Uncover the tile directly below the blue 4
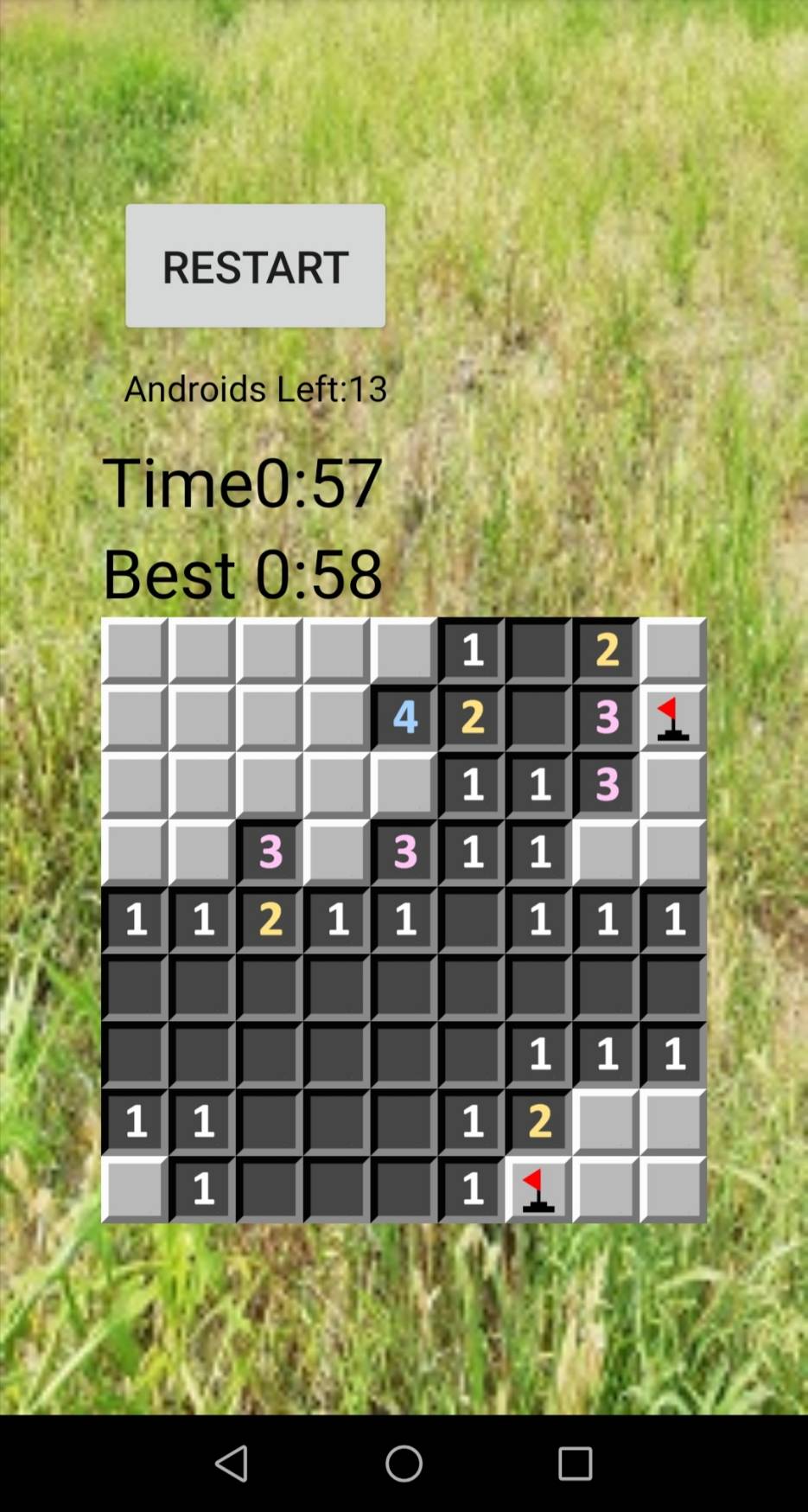Viewport: 808px width, 1512px height. [404, 785]
